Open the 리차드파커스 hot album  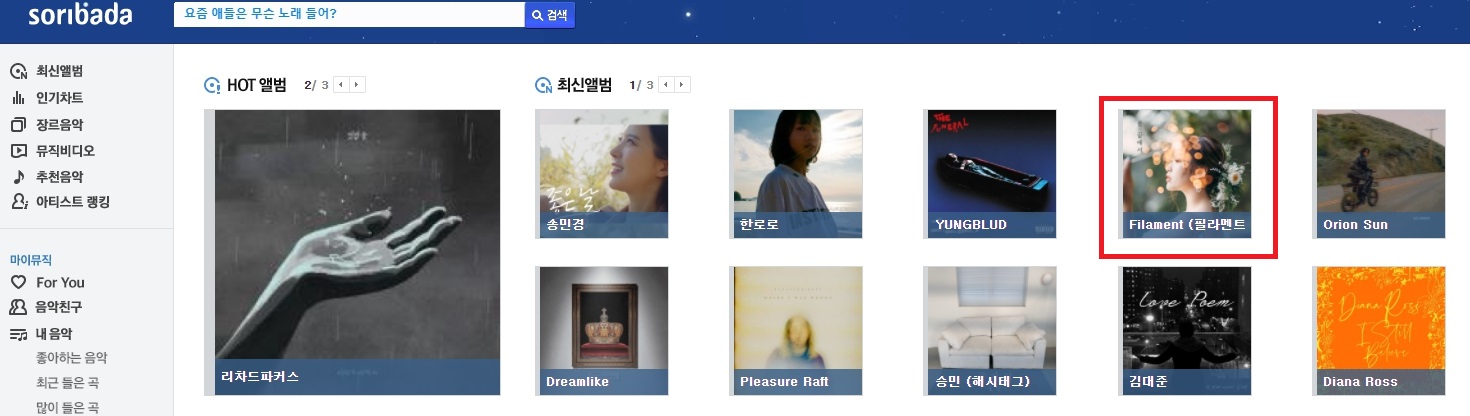(357, 252)
